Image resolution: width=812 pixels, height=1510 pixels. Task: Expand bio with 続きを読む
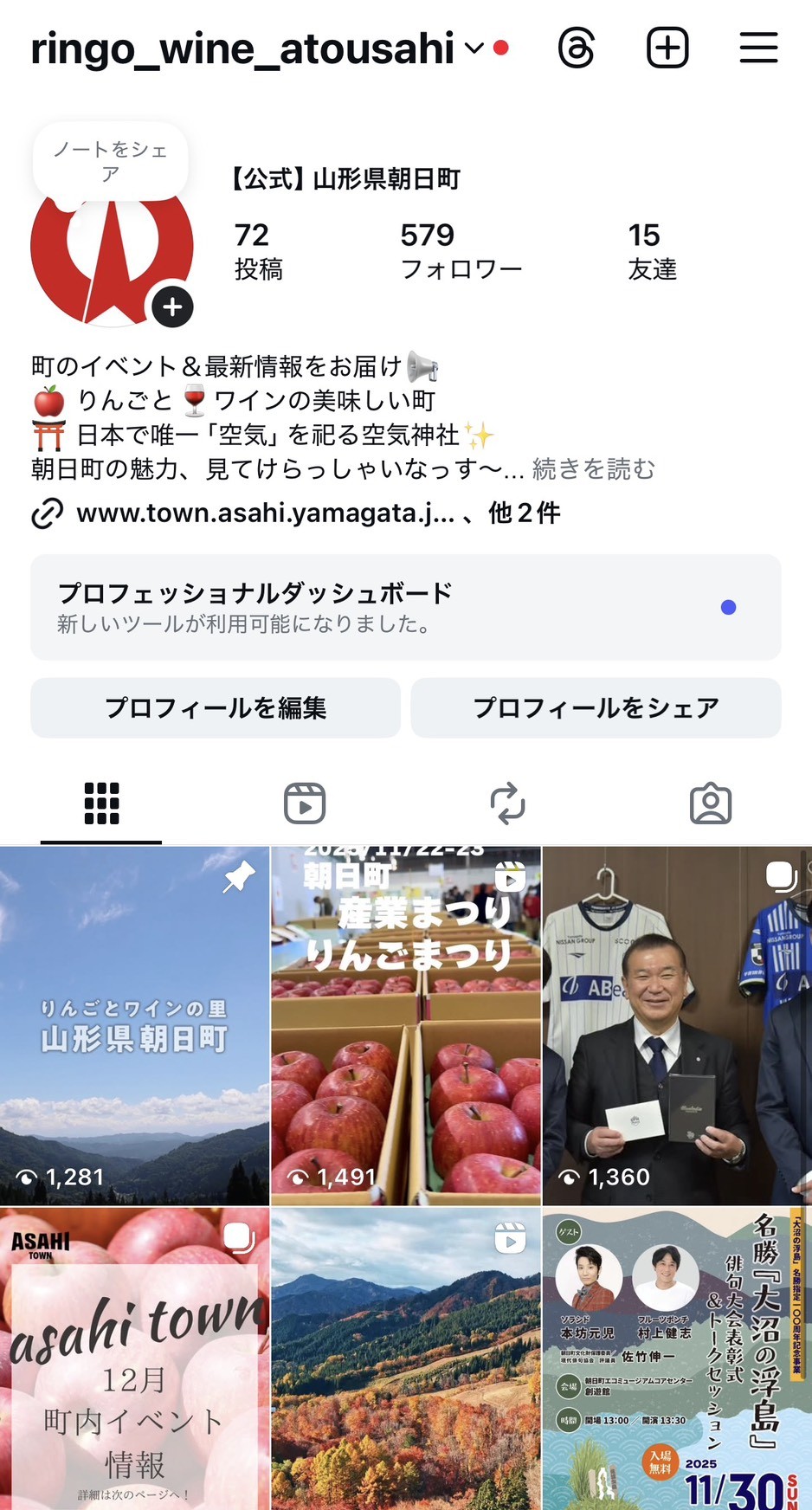coord(593,469)
